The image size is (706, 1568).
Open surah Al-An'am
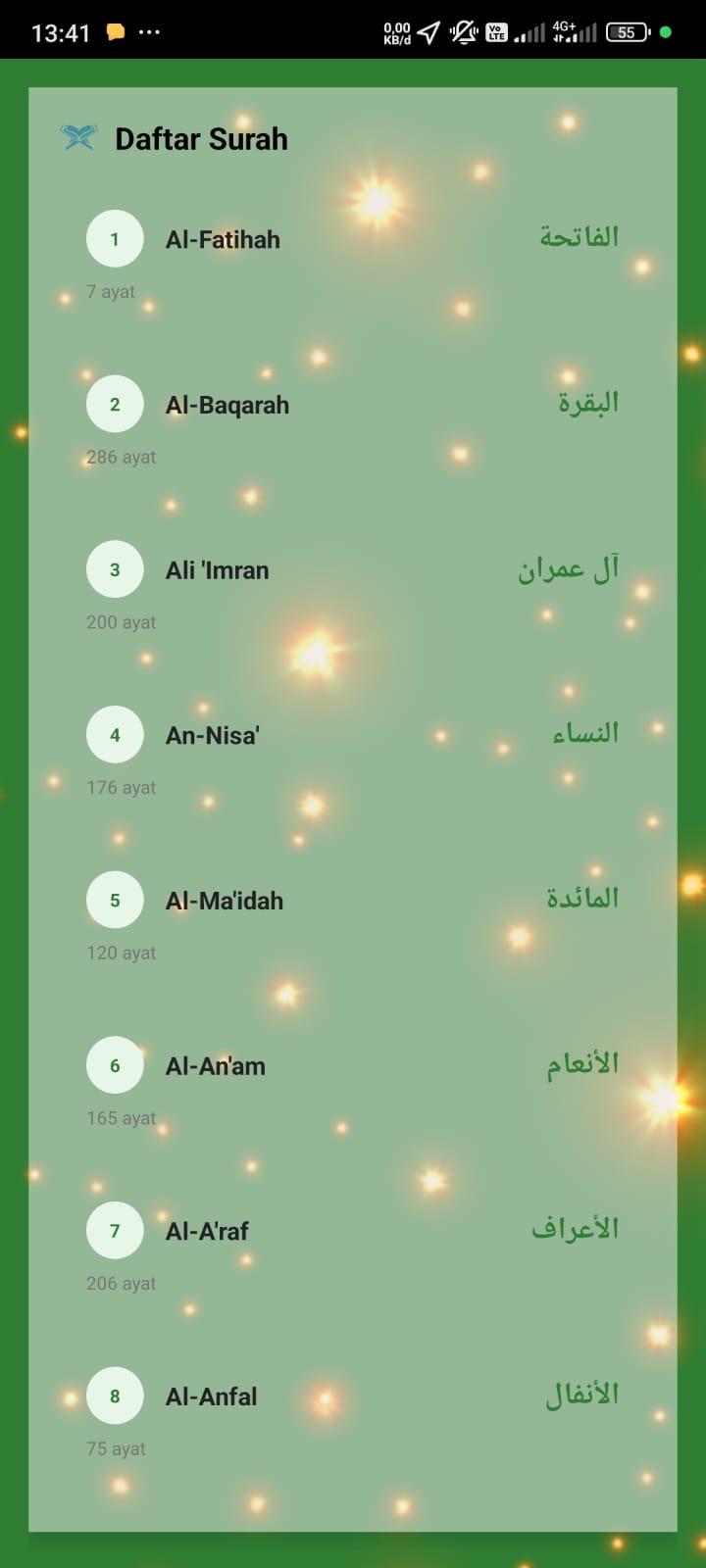215,1066
